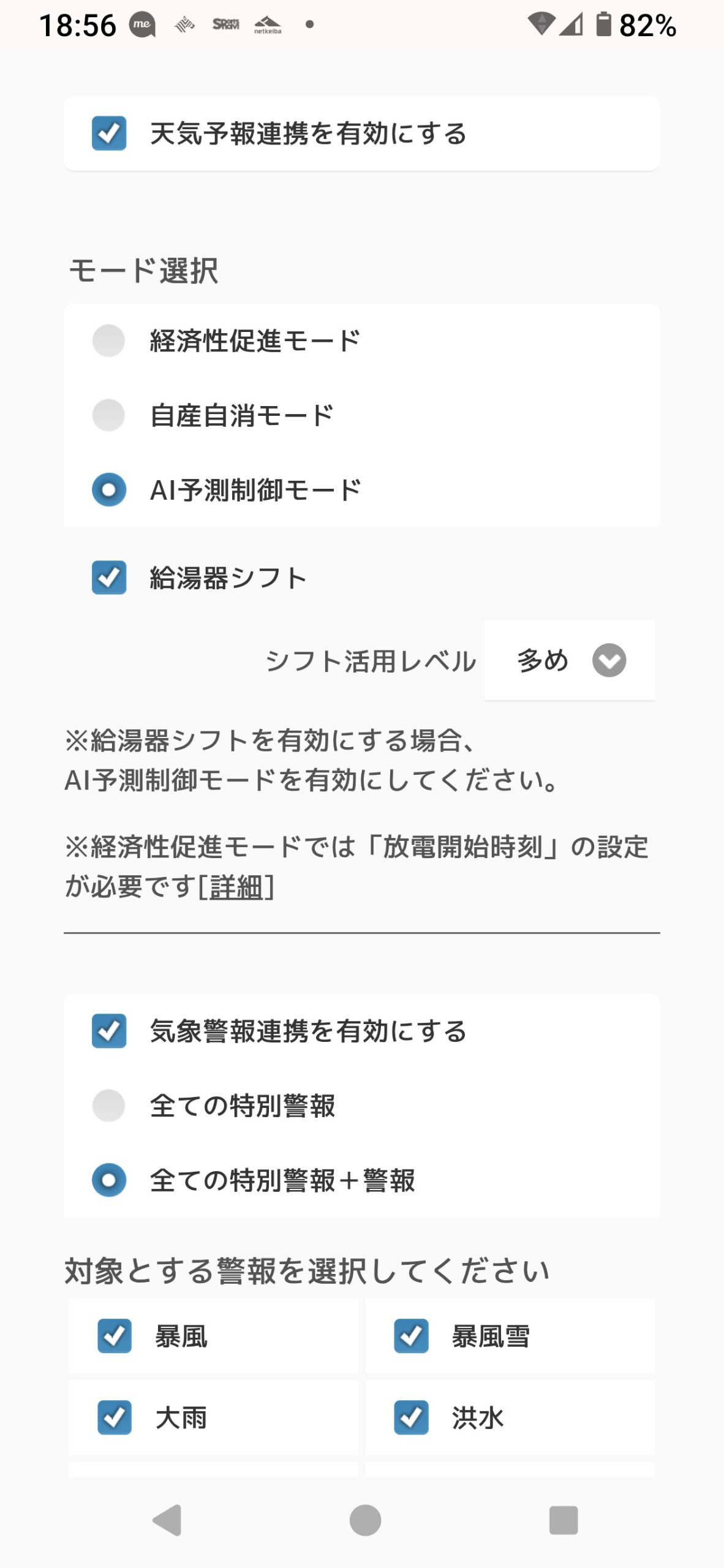Choose 自産自消モード radio option

[x=108, y=415]
